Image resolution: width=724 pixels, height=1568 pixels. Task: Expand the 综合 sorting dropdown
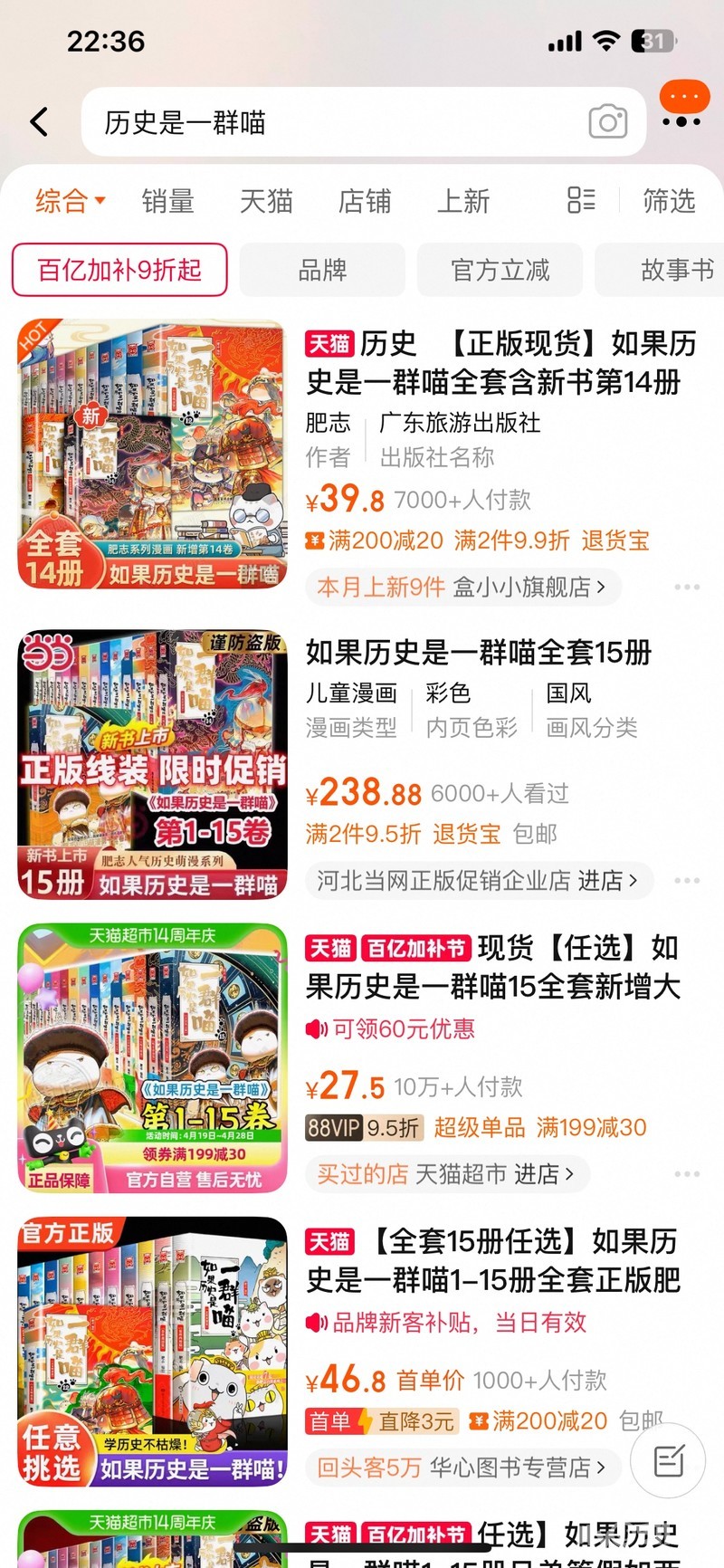click(x=71, y=201)
